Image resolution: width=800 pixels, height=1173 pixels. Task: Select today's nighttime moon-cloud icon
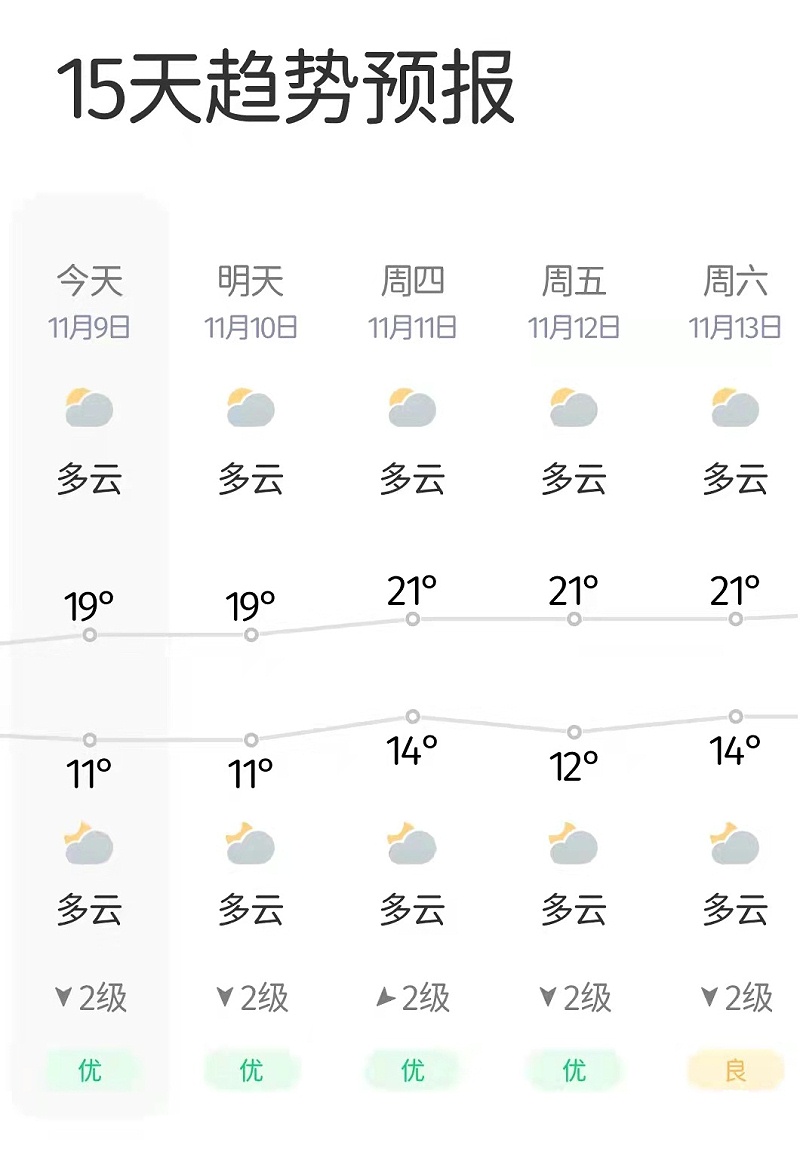tap(88, 843)
